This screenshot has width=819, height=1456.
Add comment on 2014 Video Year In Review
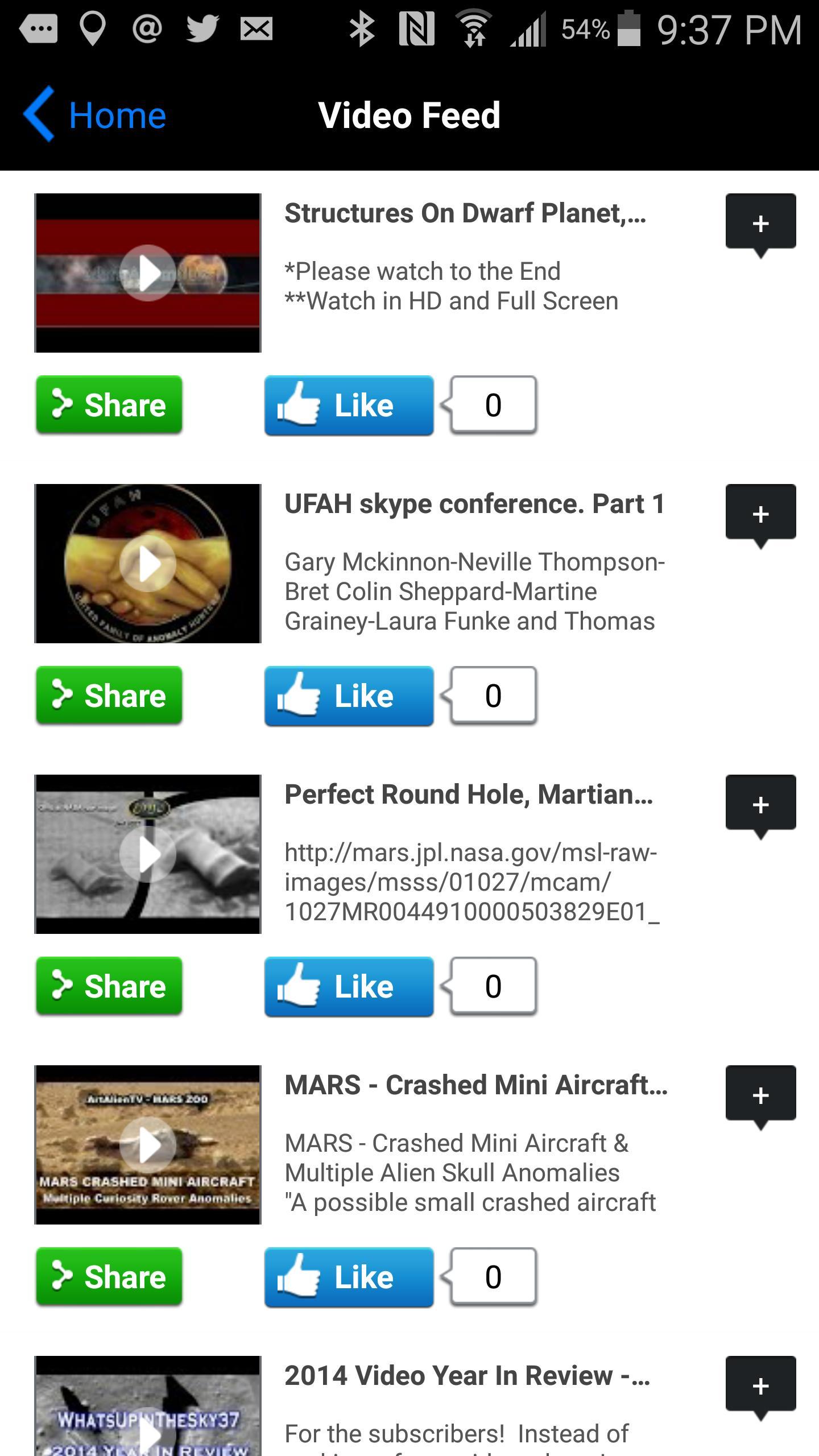pos(760,1385)
